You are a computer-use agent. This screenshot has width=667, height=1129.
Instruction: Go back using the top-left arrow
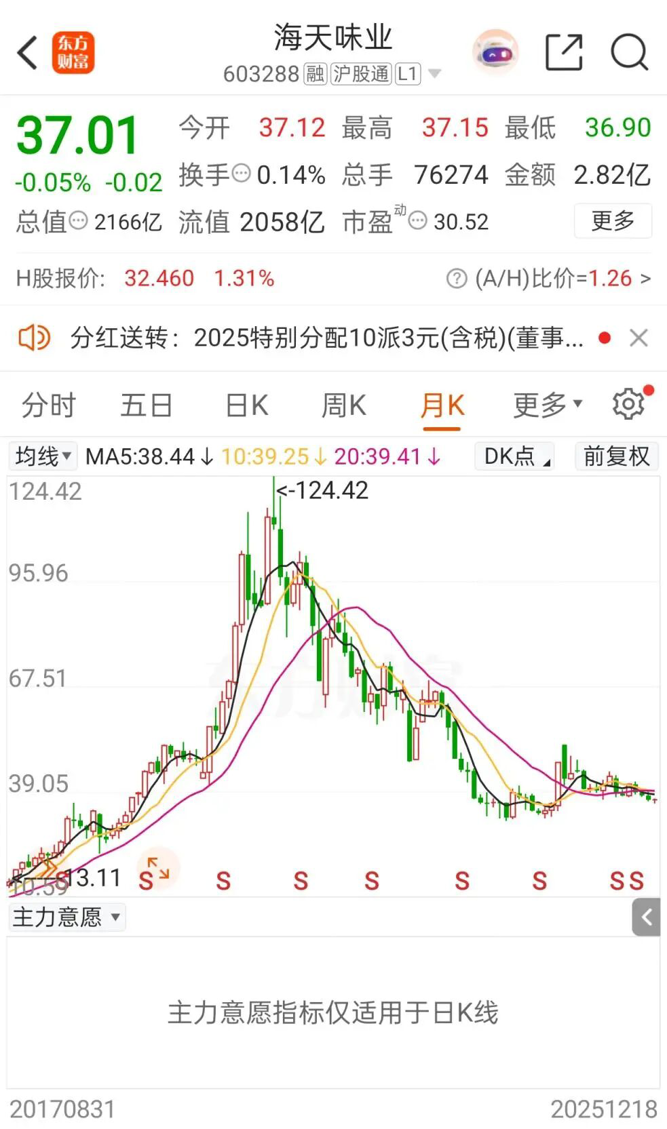pyautogui.click(x=28, y=52)
